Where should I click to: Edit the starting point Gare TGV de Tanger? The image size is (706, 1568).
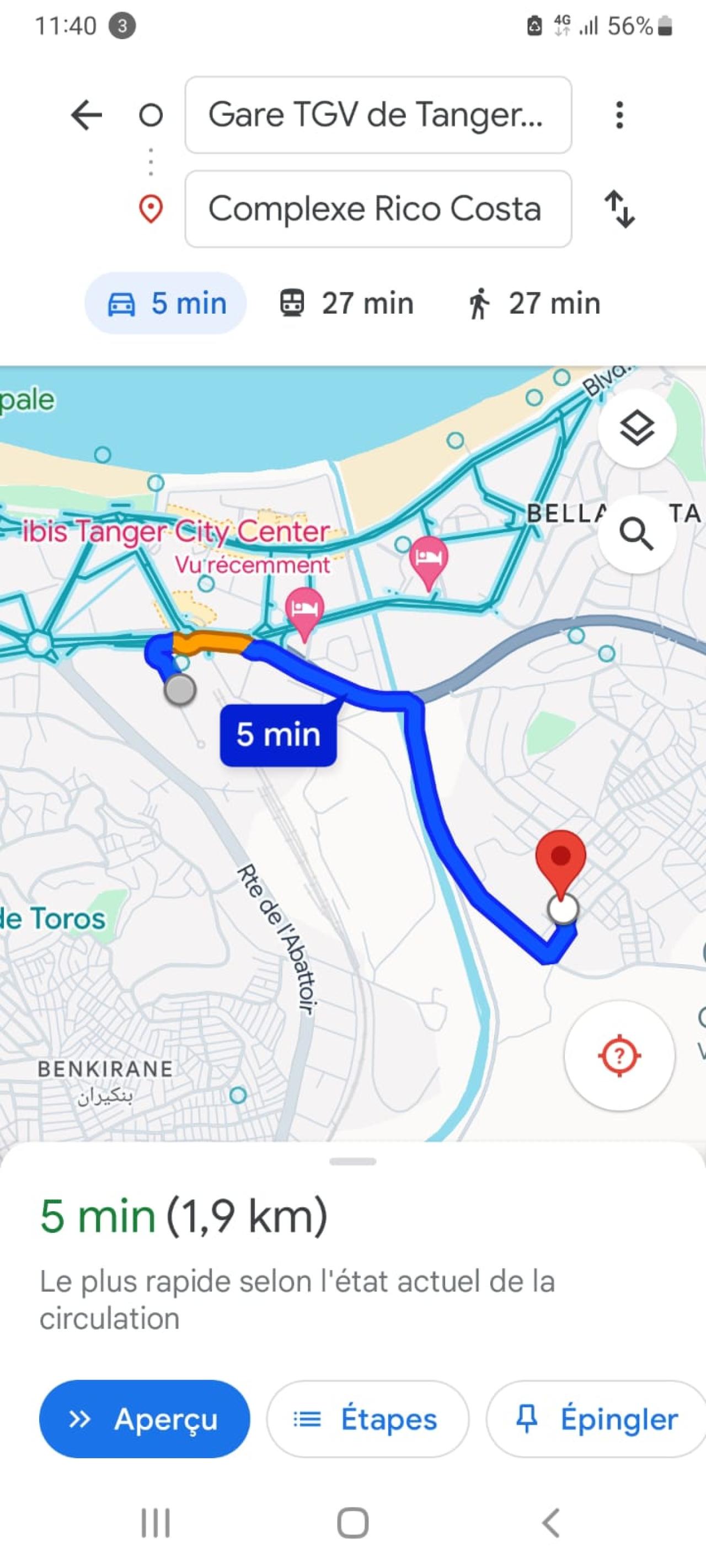[378, 115]
